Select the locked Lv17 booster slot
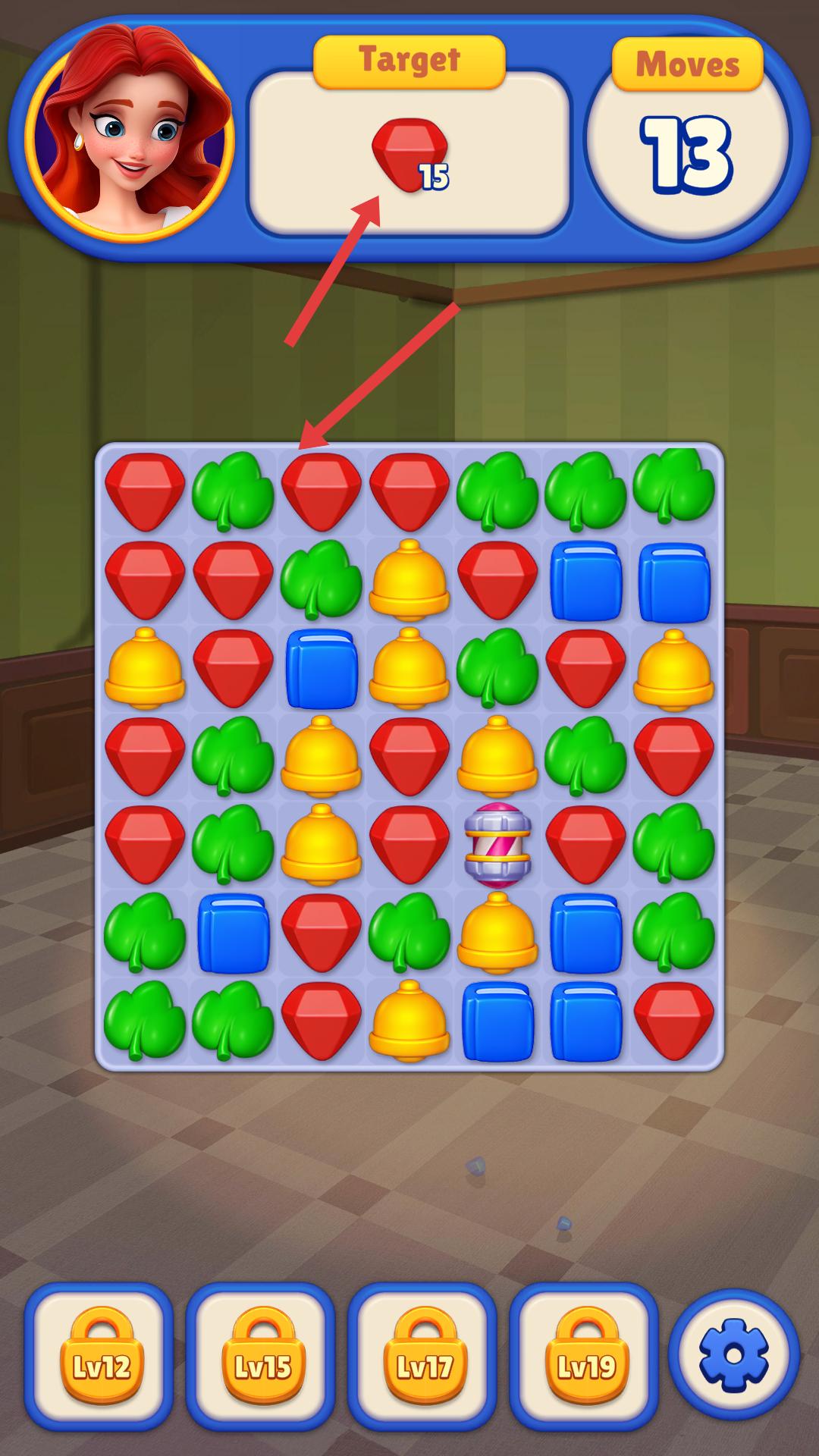819x1456 pixels. pyautogui.click(x=424, y=1355)
